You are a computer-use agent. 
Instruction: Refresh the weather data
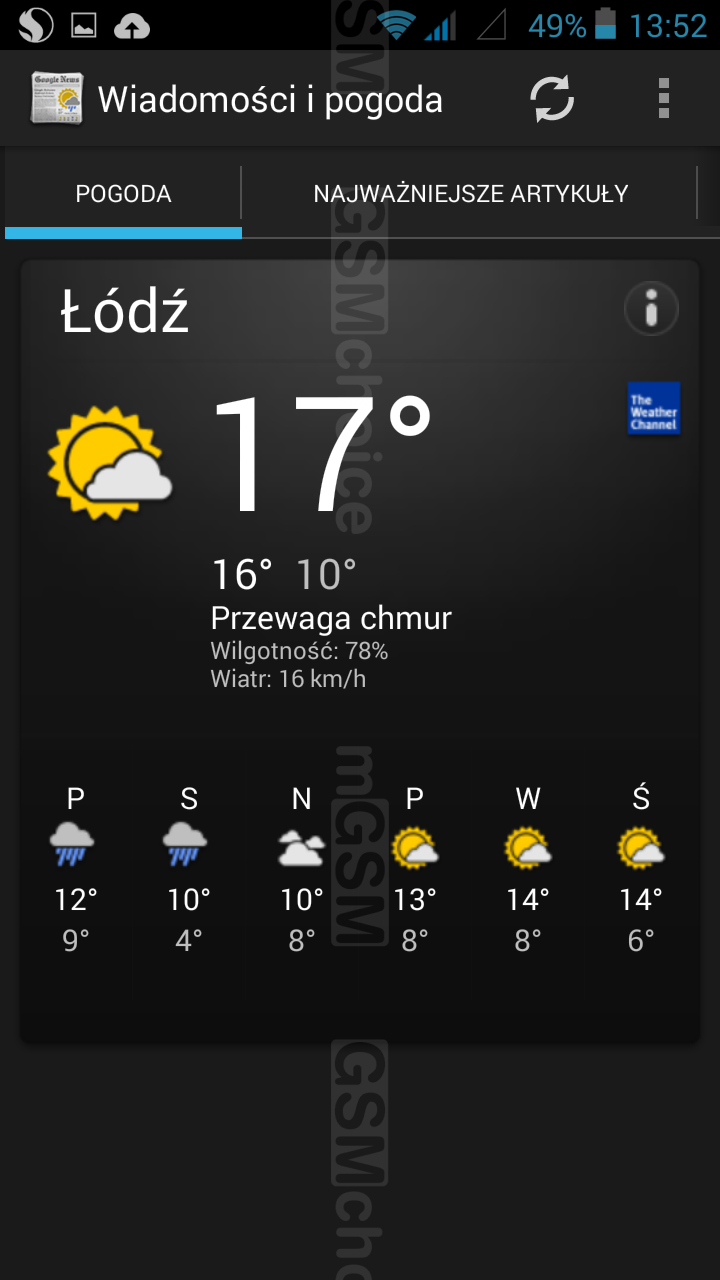pyautogui.click(x=552, y=99)
